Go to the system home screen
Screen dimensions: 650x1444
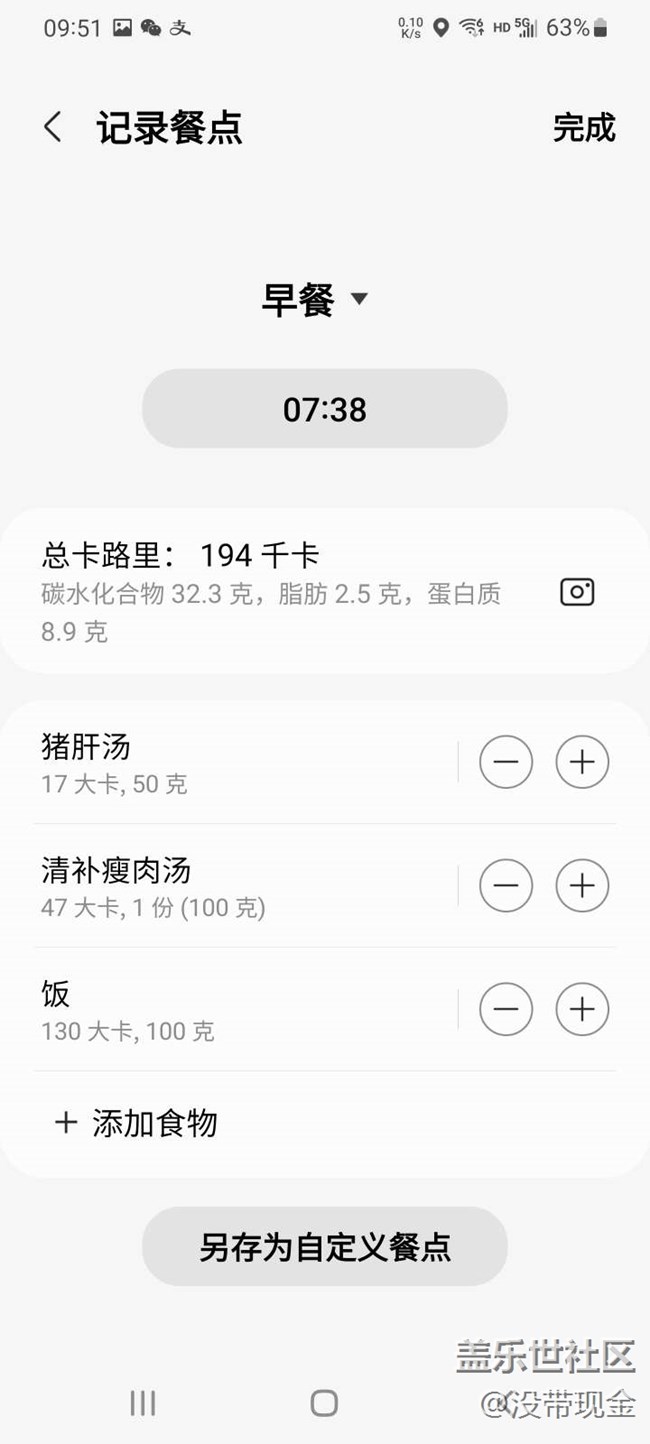(x=324, y=1403)
